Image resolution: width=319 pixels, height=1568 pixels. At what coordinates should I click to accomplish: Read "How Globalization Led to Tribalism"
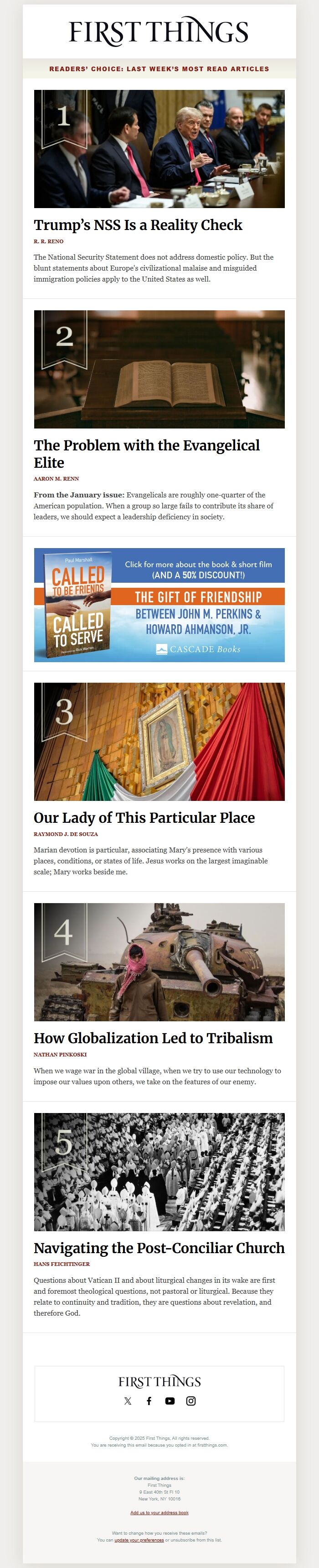(x=153, y=1038)
